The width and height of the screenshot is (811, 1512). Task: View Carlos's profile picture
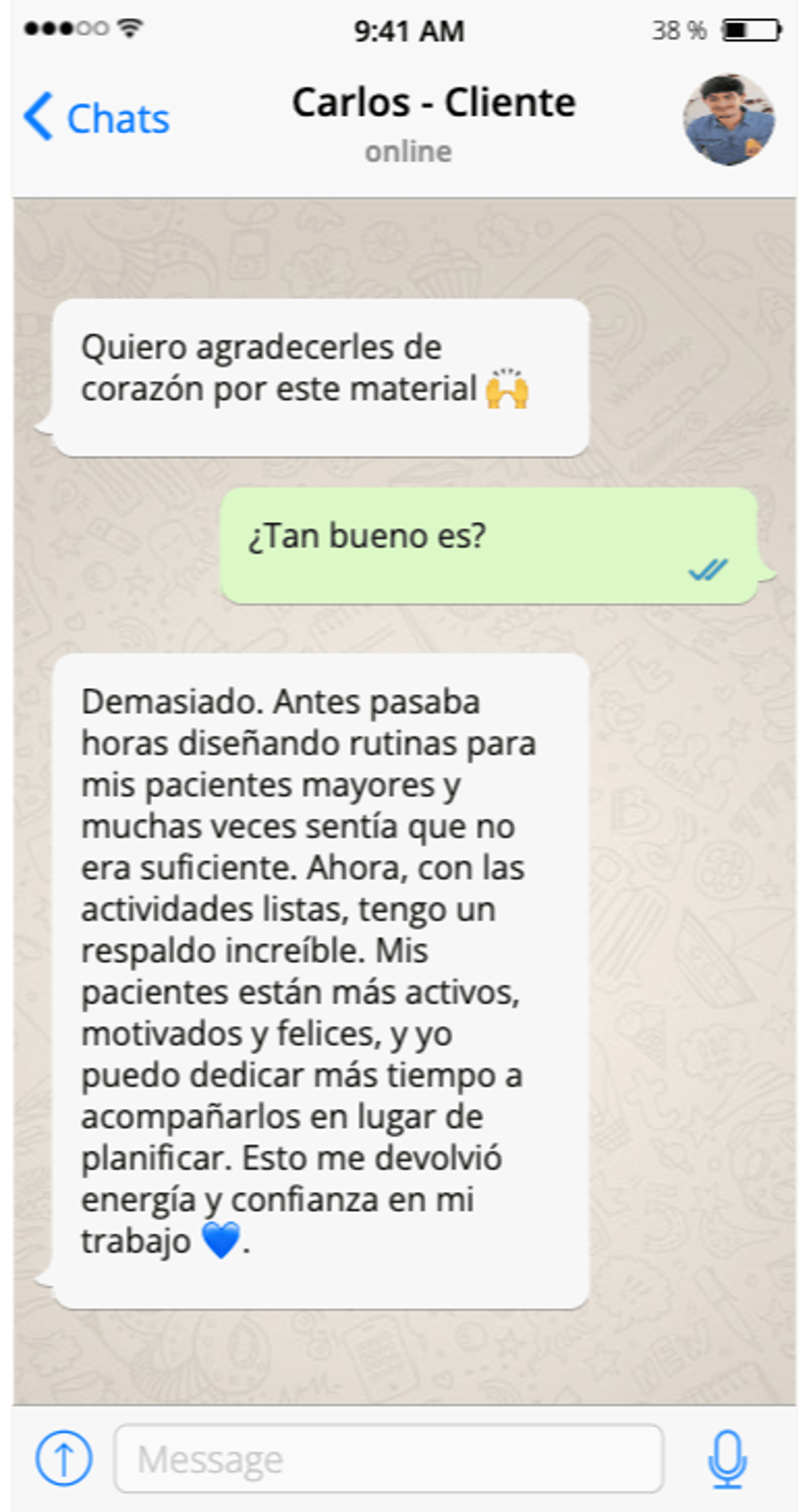(728, 120)
